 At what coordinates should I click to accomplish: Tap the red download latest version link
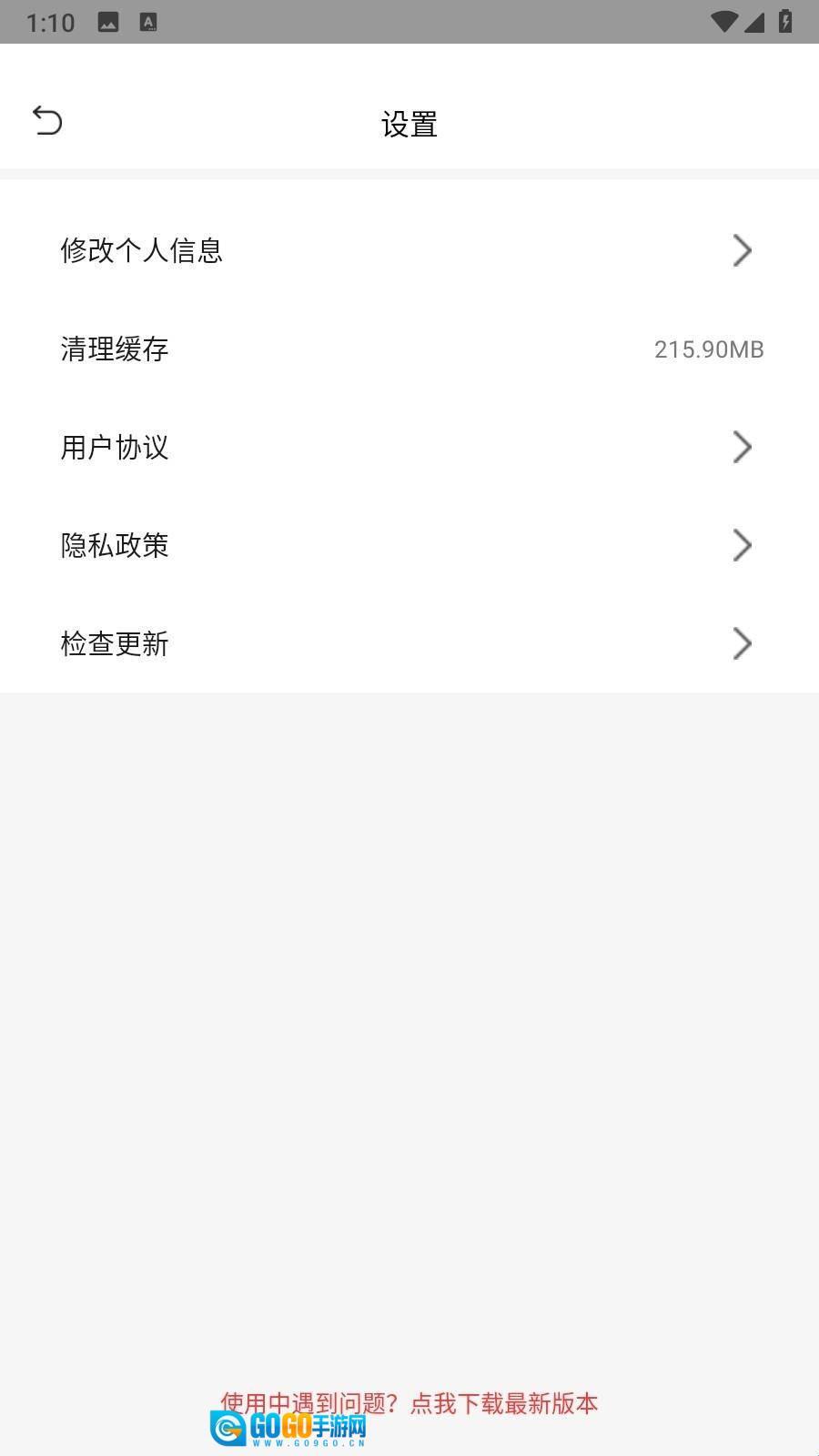(409, 1402)
